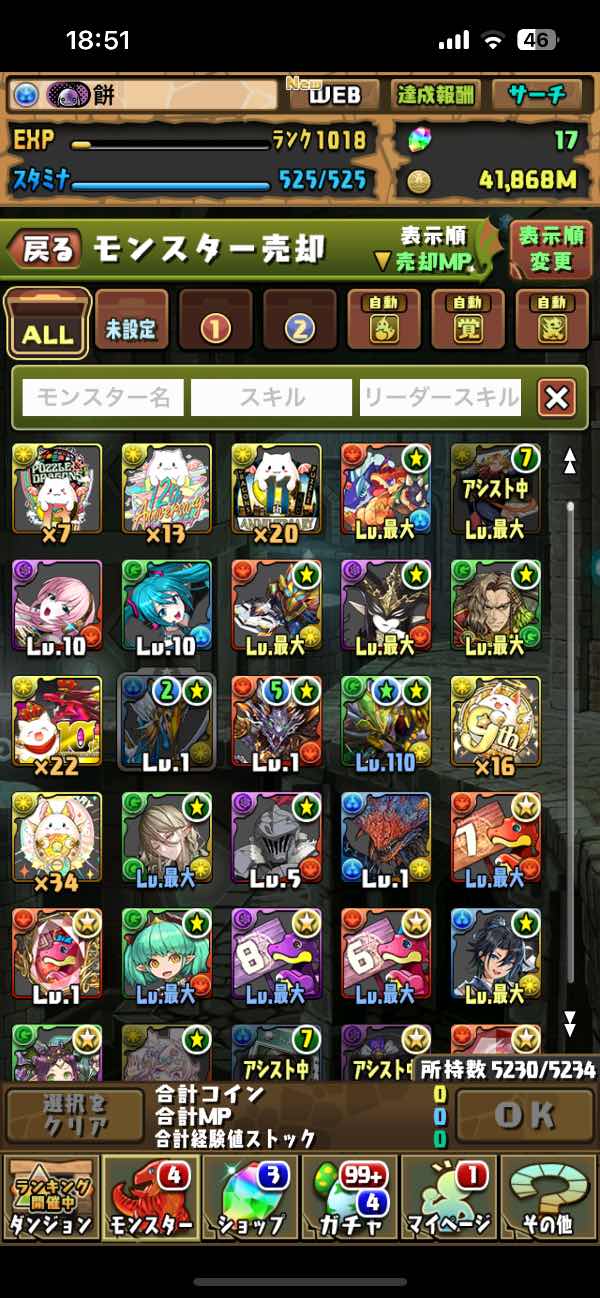Select the ALL box tab
The width and height of the screenshot is (600, 1298).
47,325
